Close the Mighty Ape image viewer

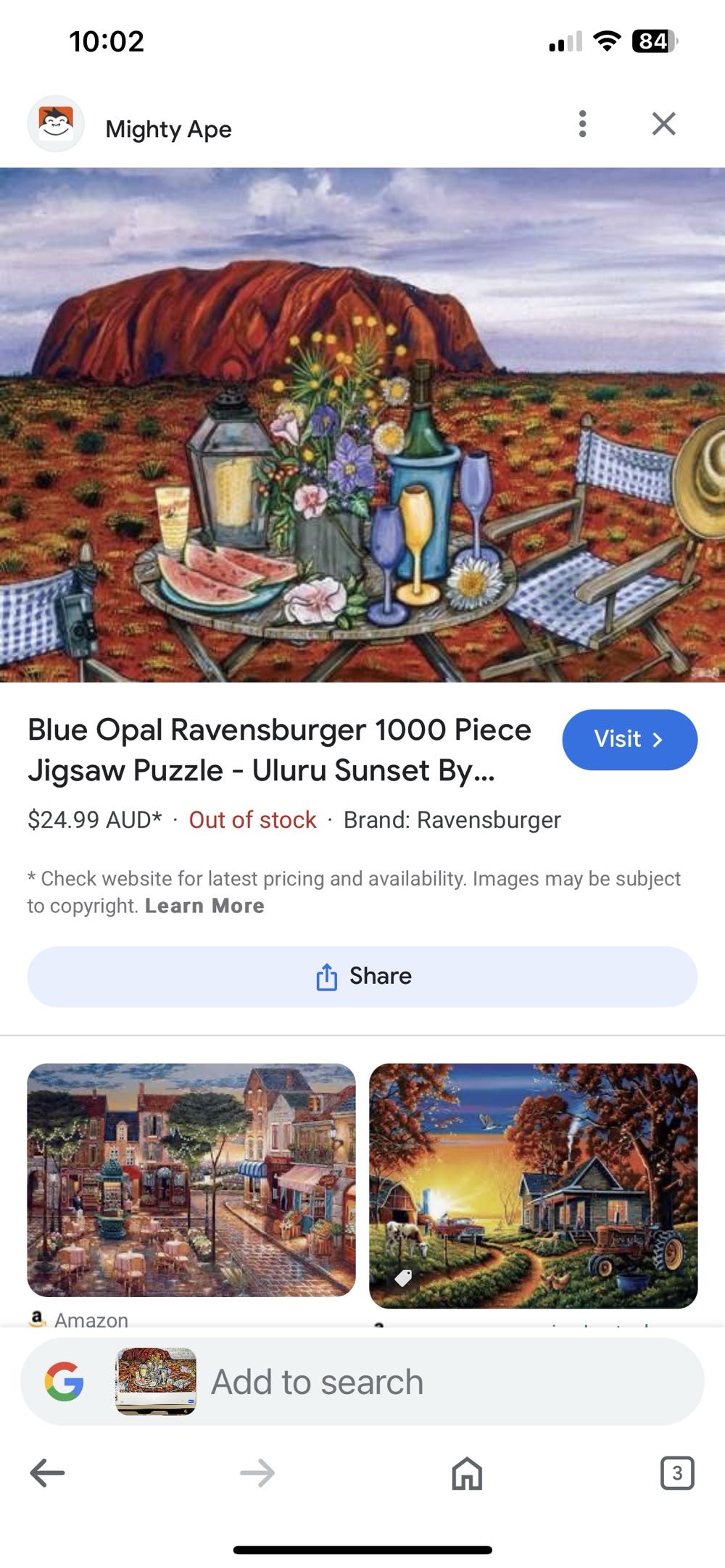pos(663,125)
